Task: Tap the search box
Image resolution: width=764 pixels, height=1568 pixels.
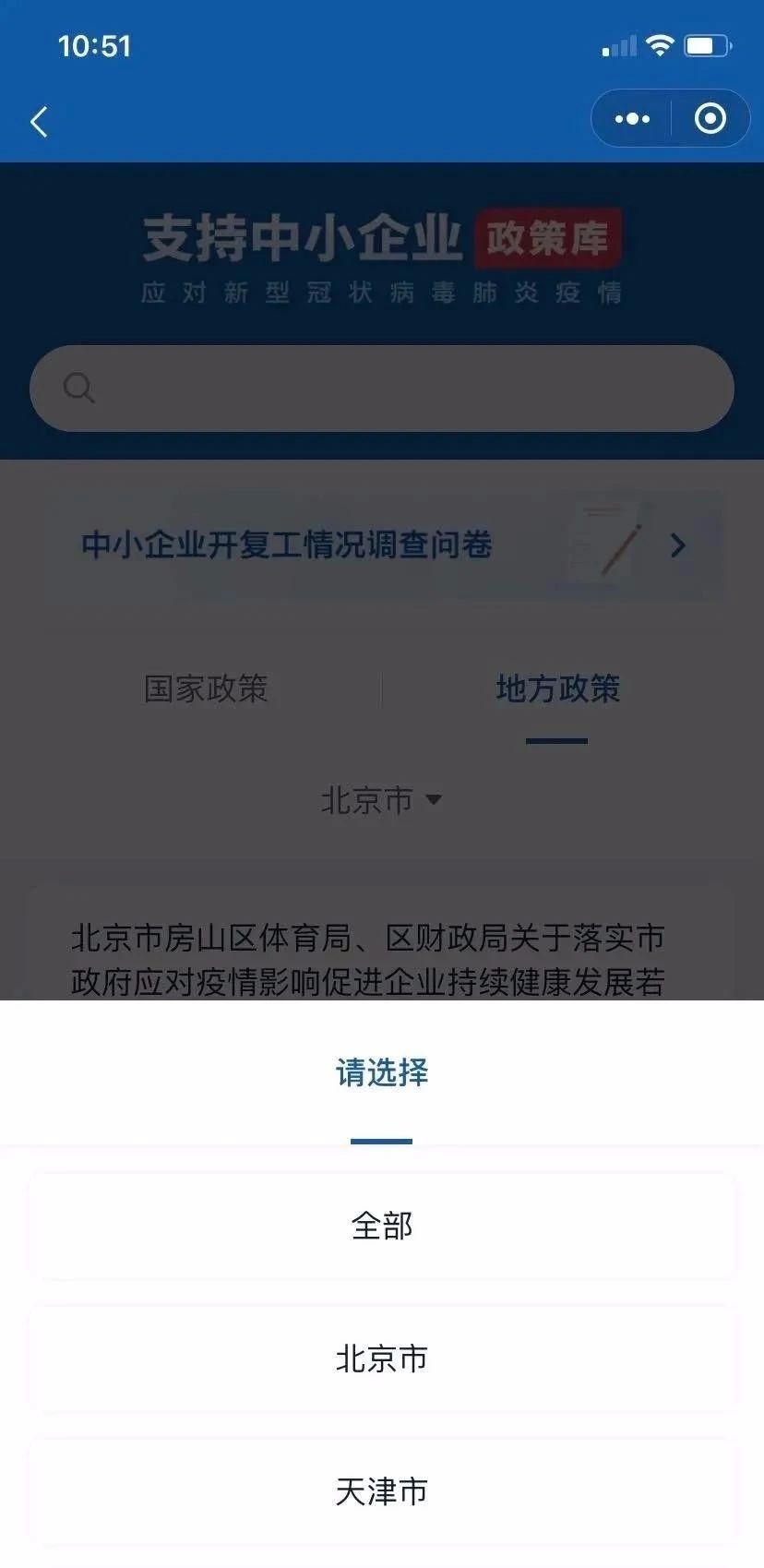Action: (382, 389)
